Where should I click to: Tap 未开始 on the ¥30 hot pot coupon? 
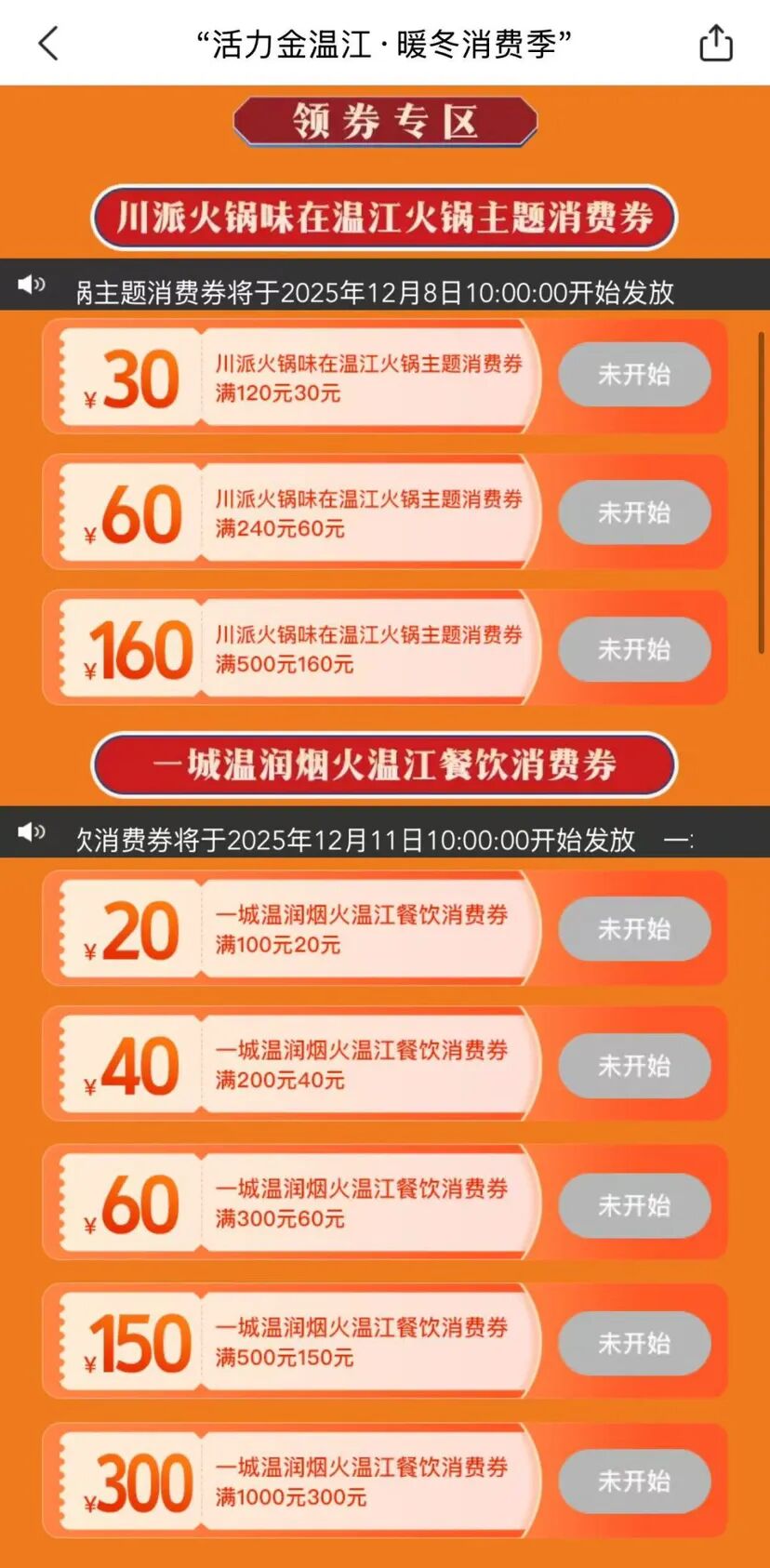pos(634,374)
